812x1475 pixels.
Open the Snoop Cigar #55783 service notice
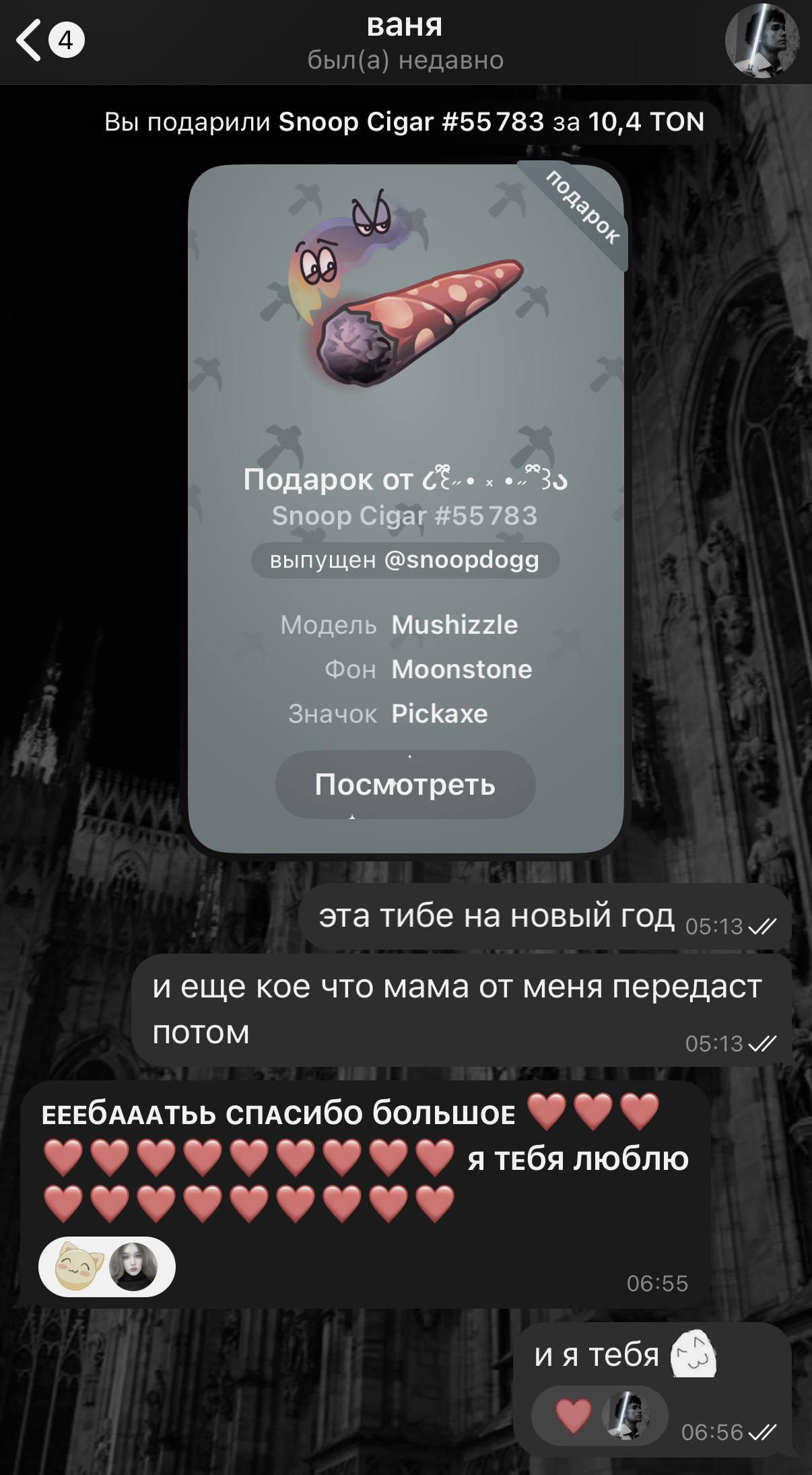point(404,122)
